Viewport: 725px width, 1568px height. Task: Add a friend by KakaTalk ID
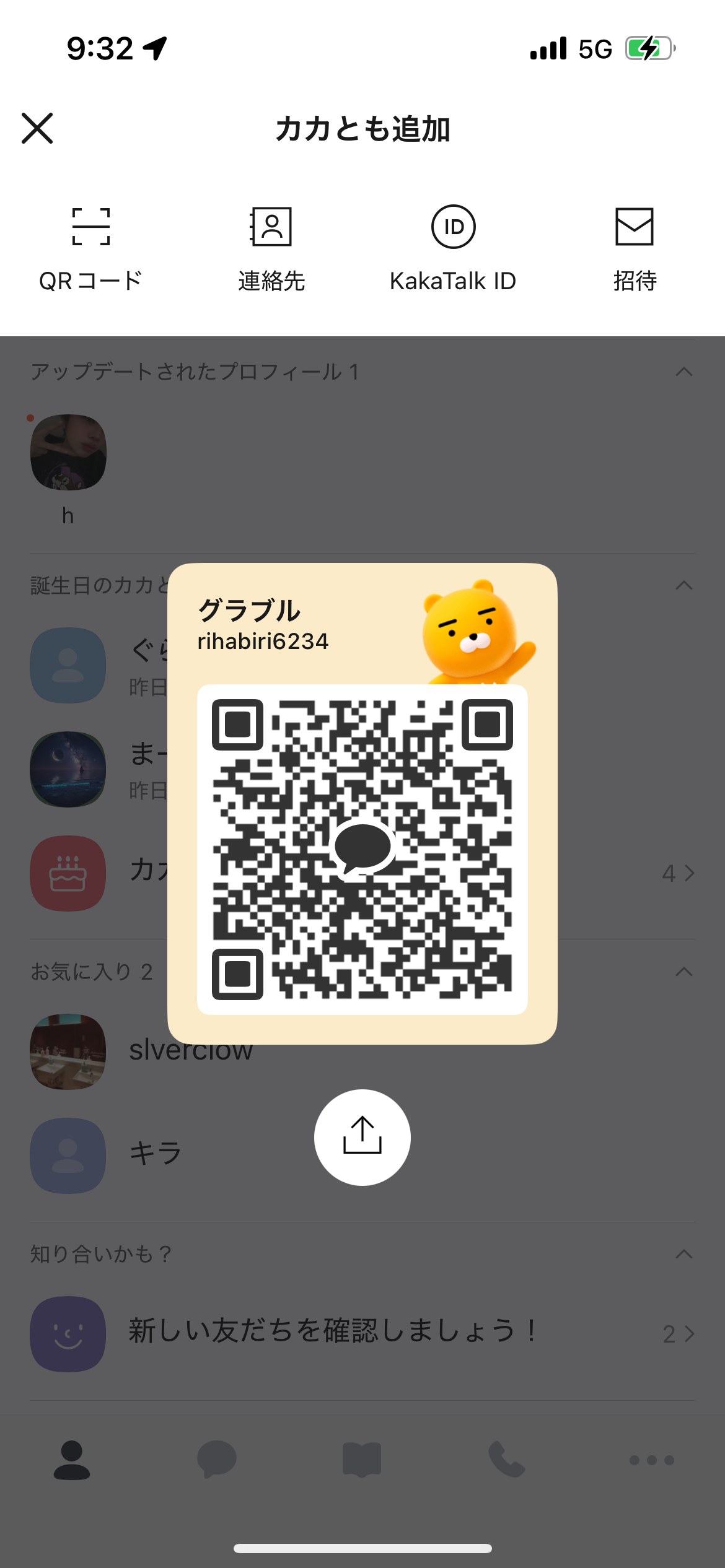point(453,248)
